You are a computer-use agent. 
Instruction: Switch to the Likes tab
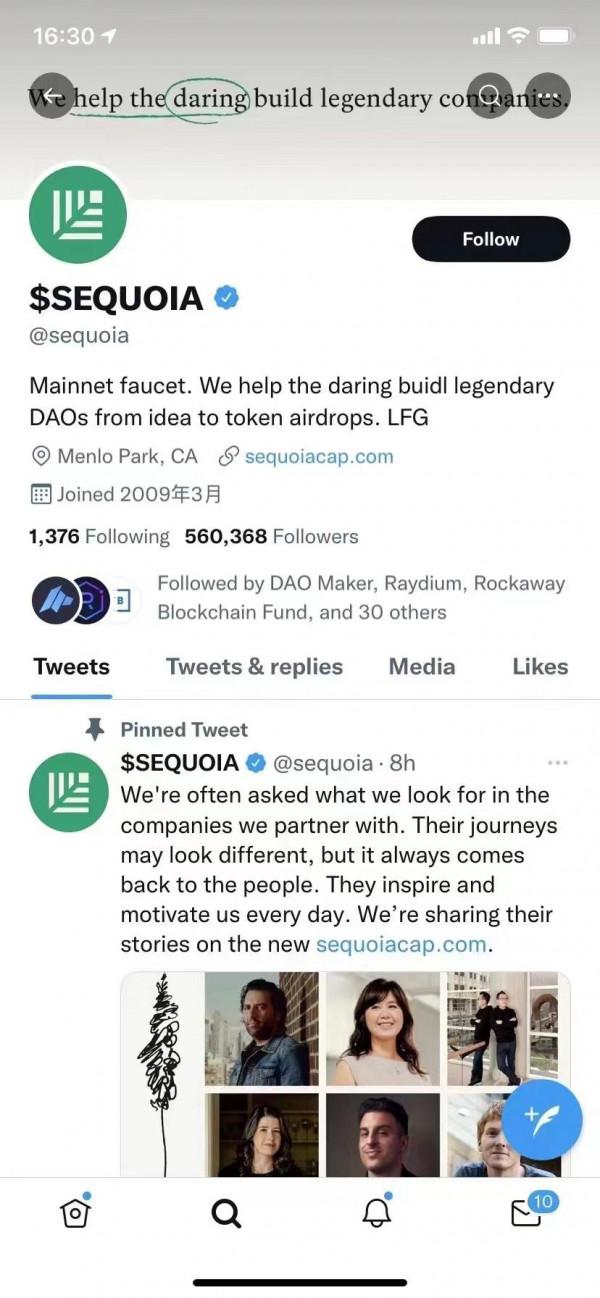tap(540, 667)
